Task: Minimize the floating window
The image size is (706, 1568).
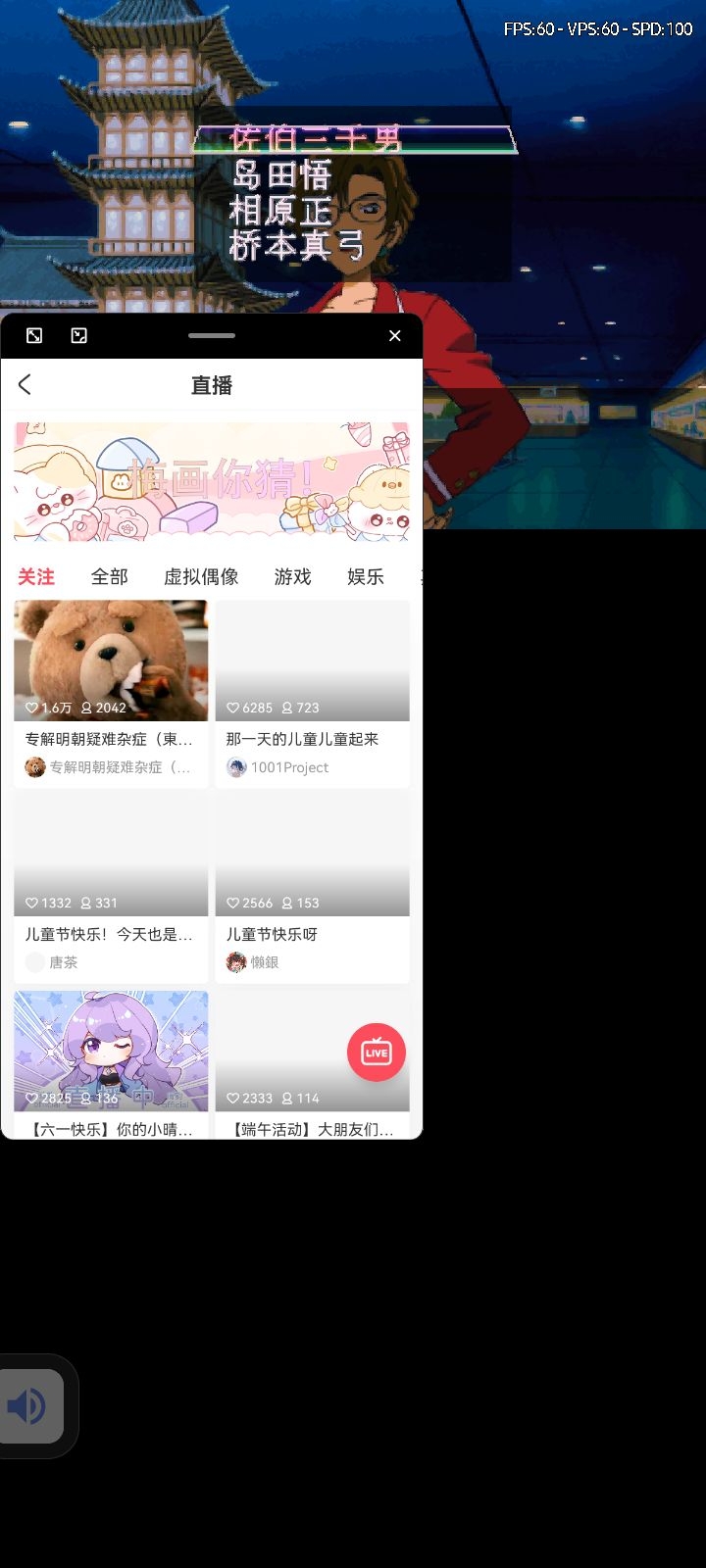Action: click(x=79, y=336)
